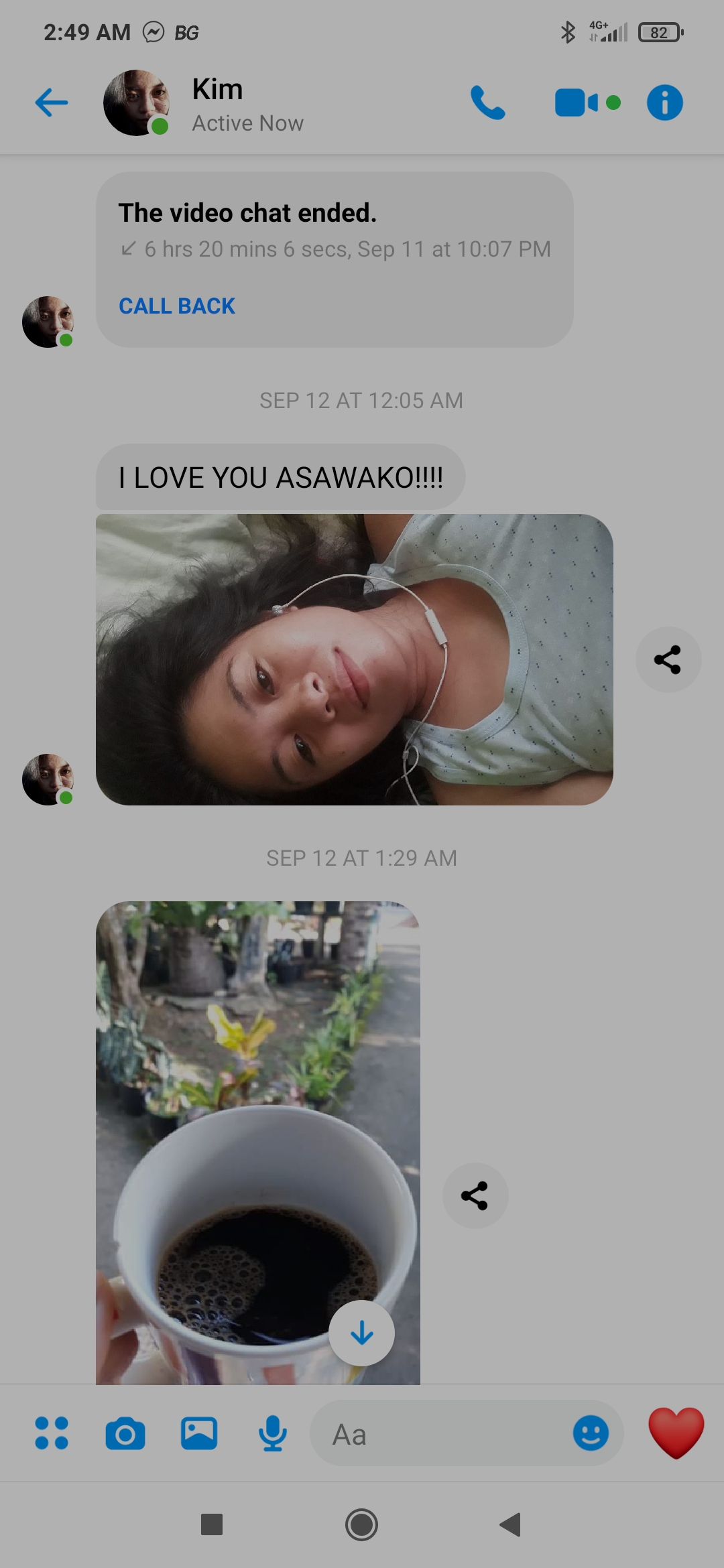This screenshot has height=1568, width=724.
Task: Jump to latest messages with down arrow
Action: 361,1333
